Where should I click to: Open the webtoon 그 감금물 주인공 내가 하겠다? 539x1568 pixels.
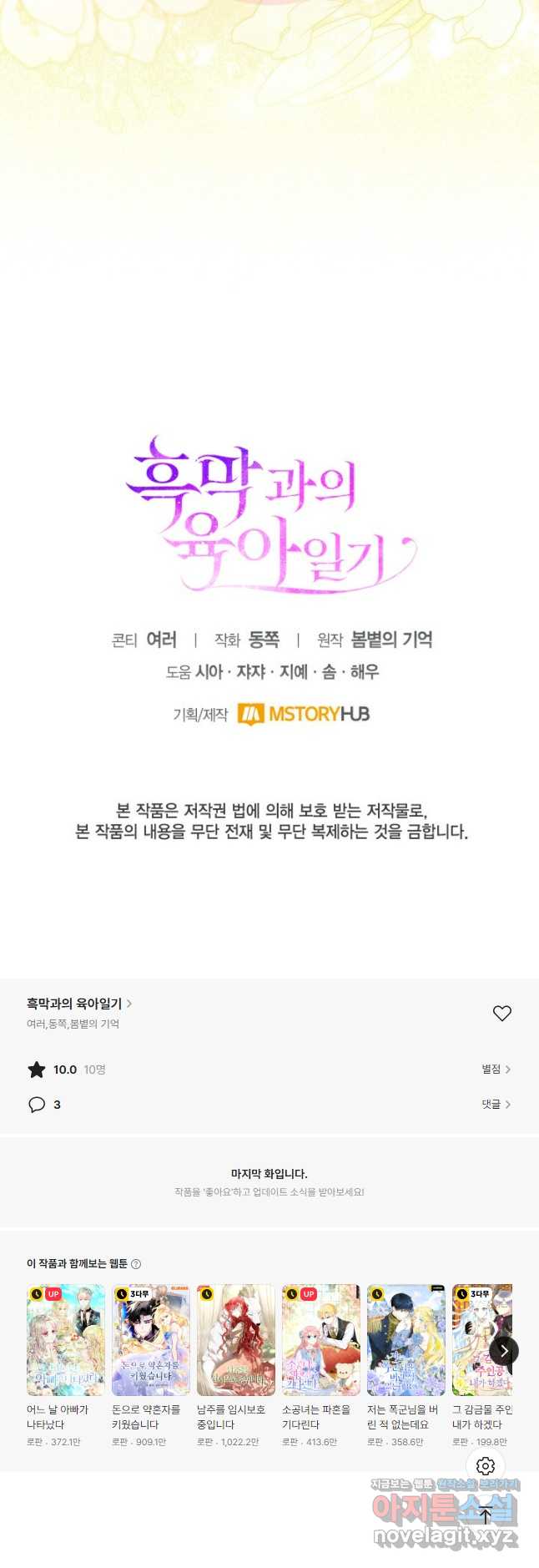pos(477,1339)
